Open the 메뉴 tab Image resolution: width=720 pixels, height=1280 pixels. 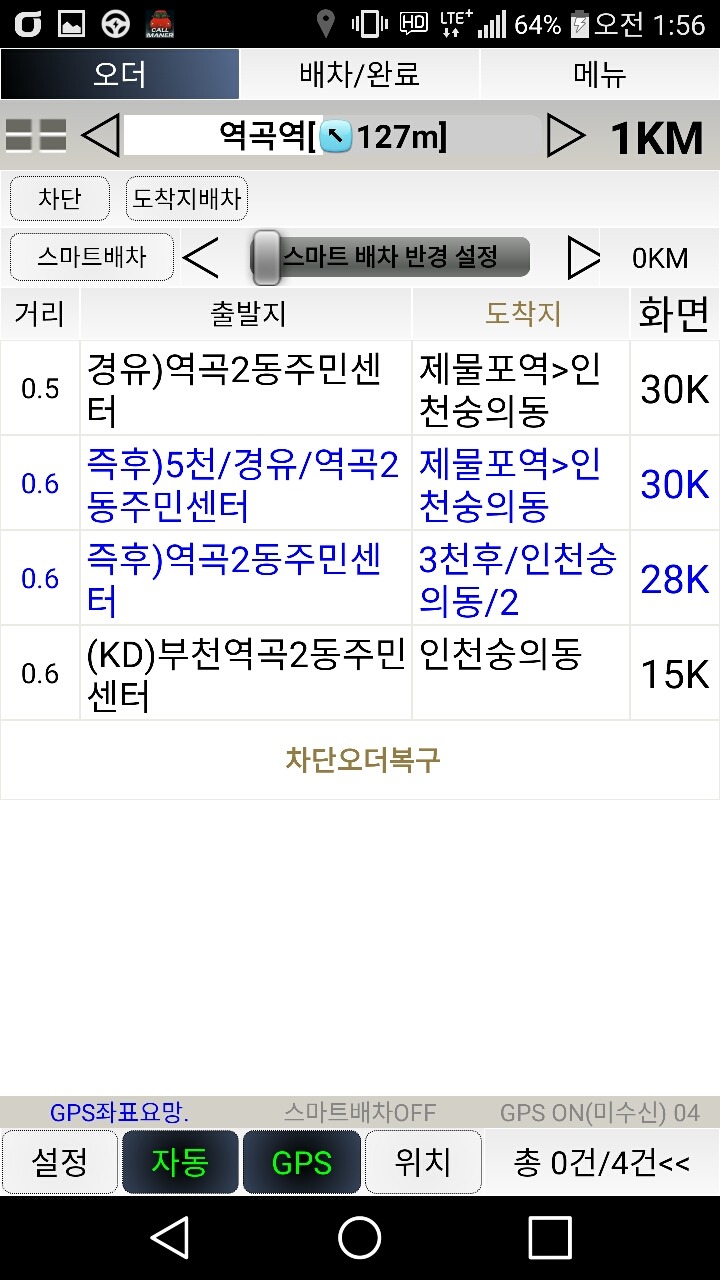[x=600, y=74]
